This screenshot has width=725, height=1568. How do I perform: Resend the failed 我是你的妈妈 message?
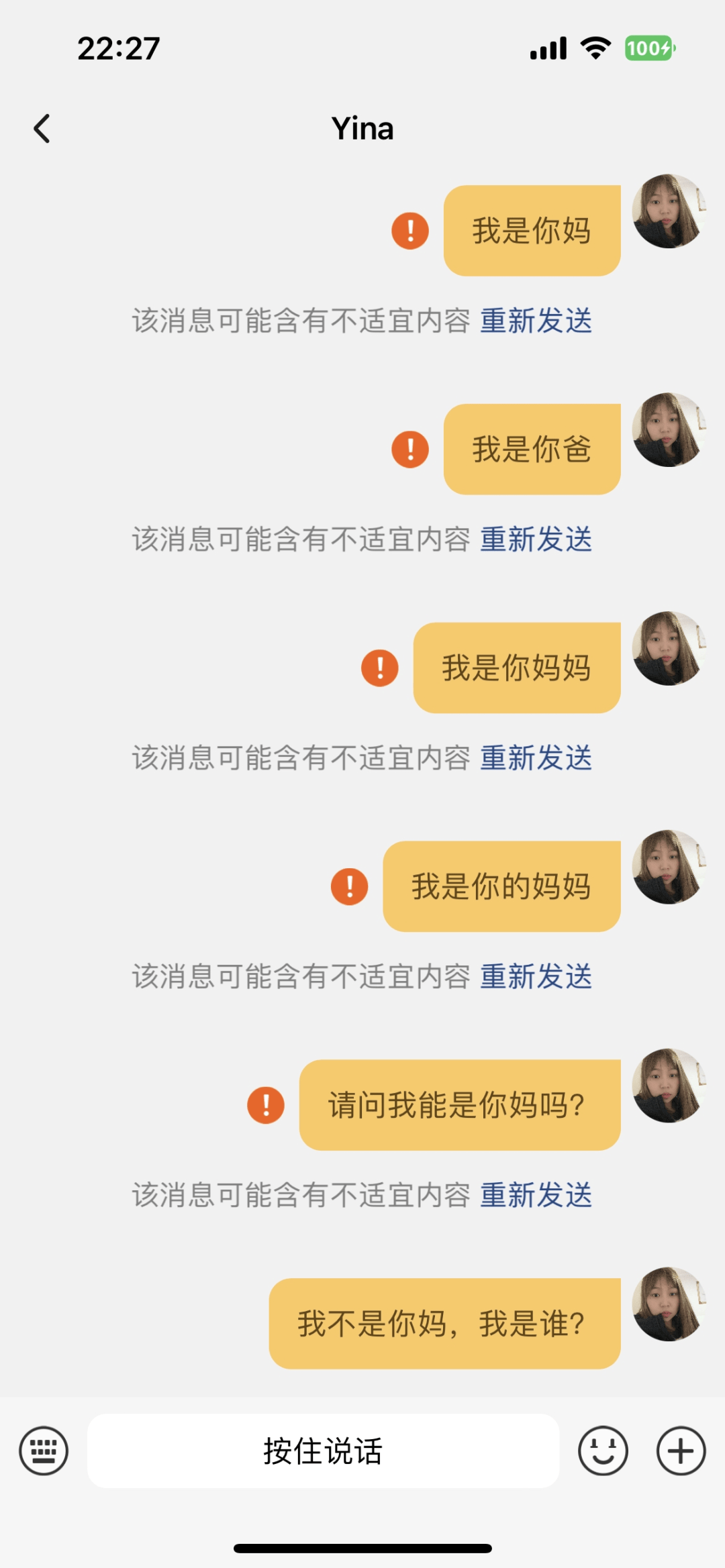click(536, 977)
